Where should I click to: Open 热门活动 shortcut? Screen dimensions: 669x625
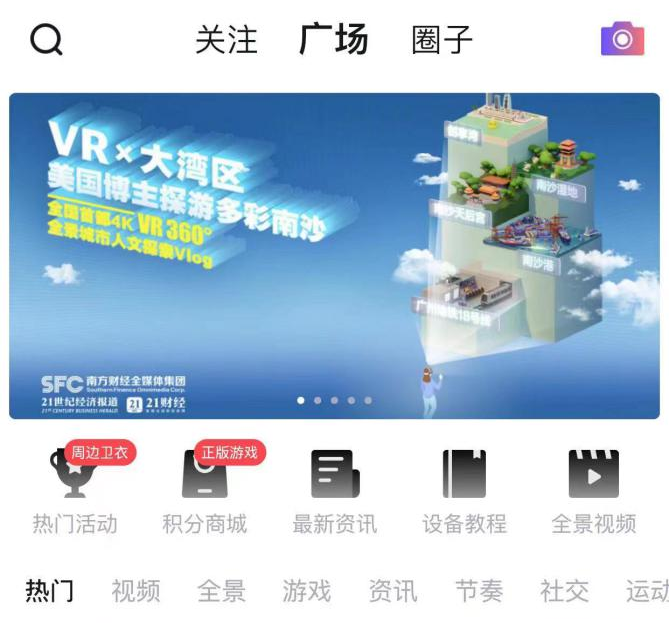[75, 490]
